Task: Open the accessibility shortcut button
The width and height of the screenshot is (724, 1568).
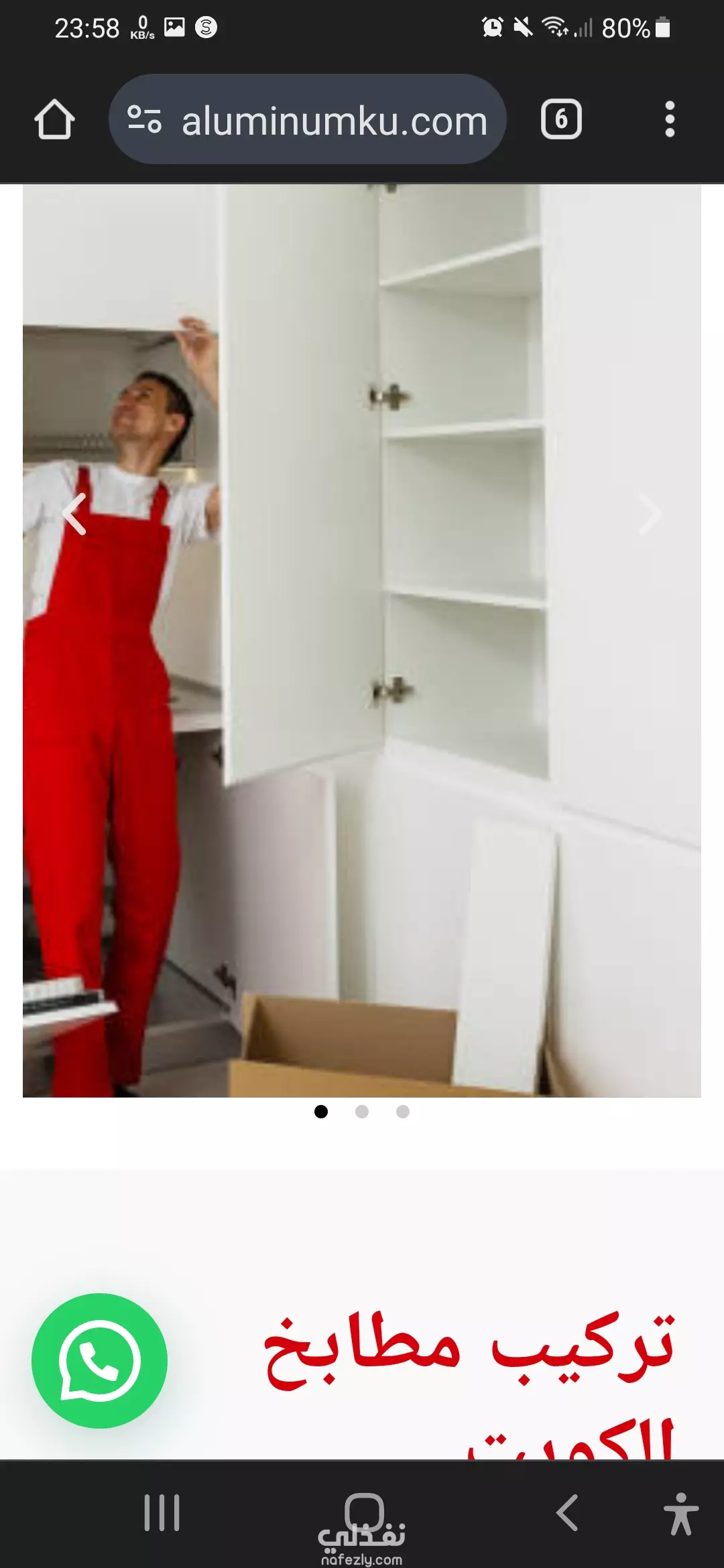Action: point(681,1513)
